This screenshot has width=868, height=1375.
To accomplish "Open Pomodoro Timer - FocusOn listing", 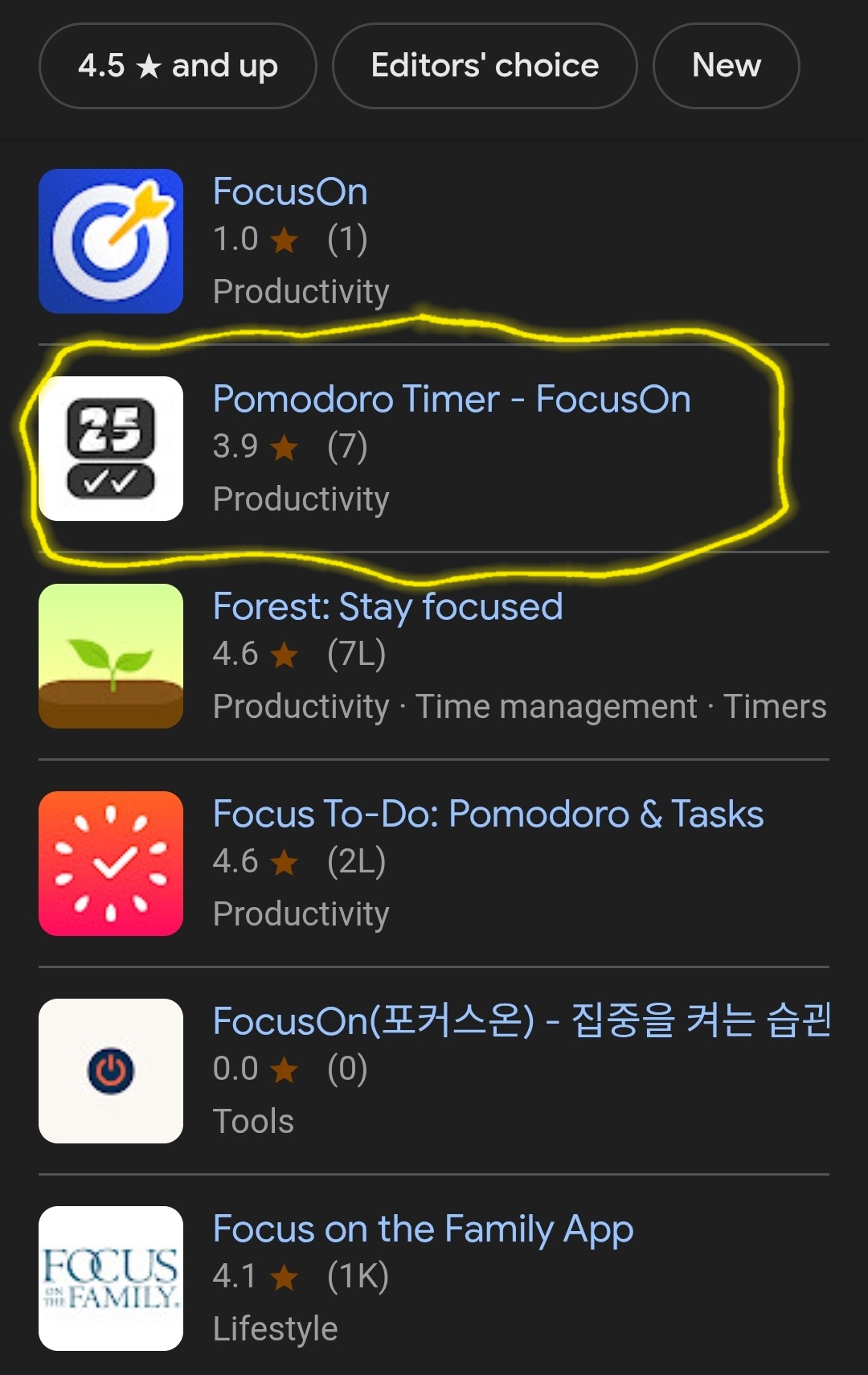I will 451,400.
